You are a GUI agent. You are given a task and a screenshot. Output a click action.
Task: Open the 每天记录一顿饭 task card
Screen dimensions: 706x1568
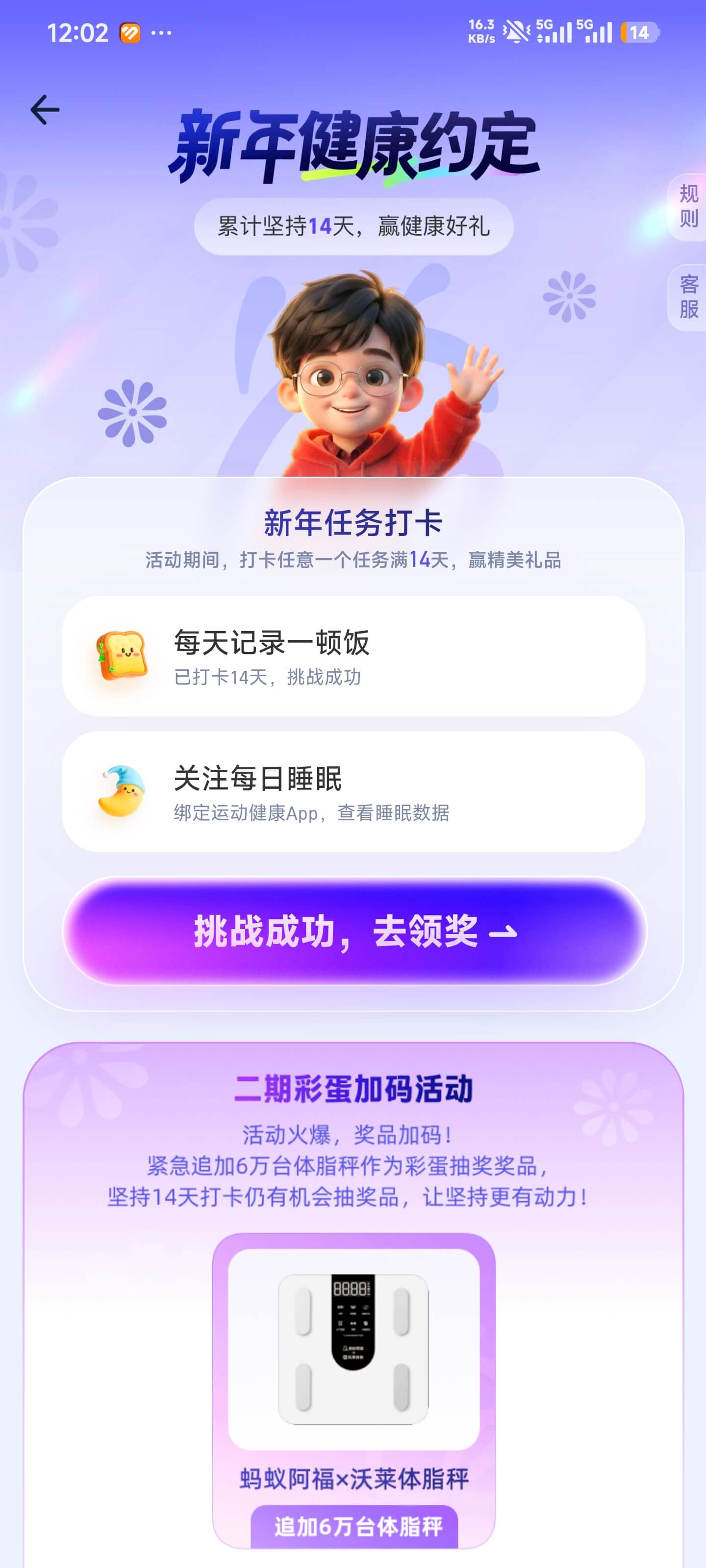(353, 656)
